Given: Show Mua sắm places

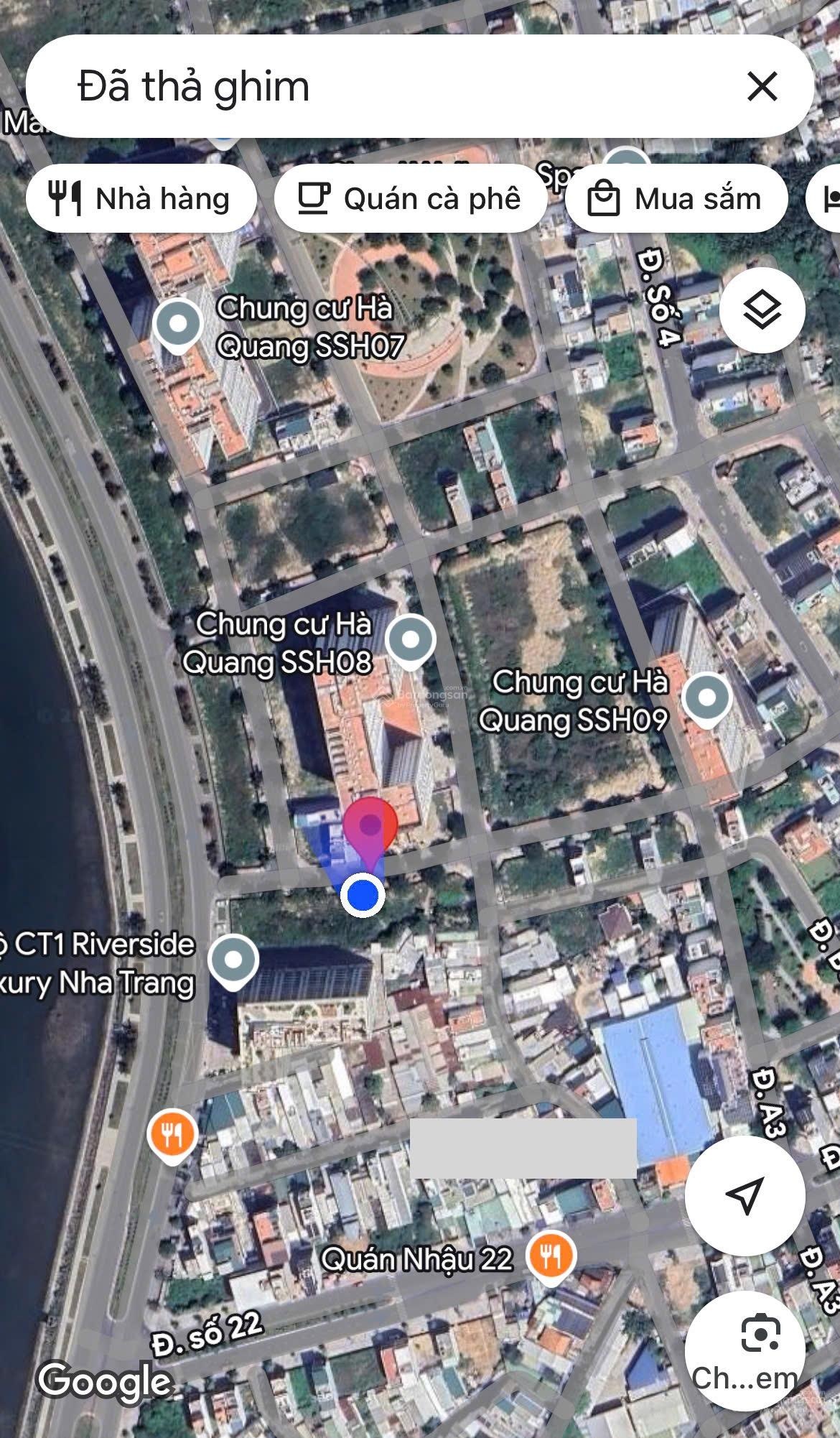Looking at the screenshot, I should click(676, 198).
